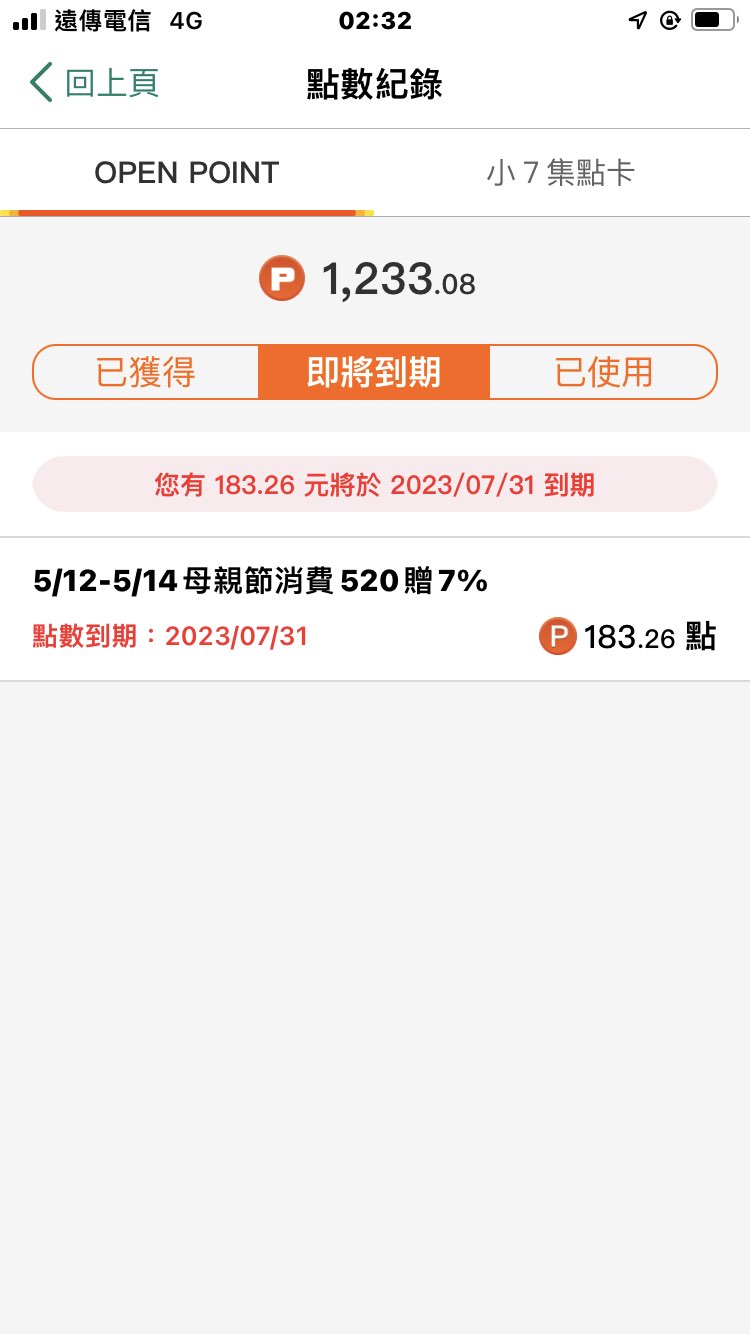
Task: Switch to the OPEN POINT tab
Action: (187, 173)
